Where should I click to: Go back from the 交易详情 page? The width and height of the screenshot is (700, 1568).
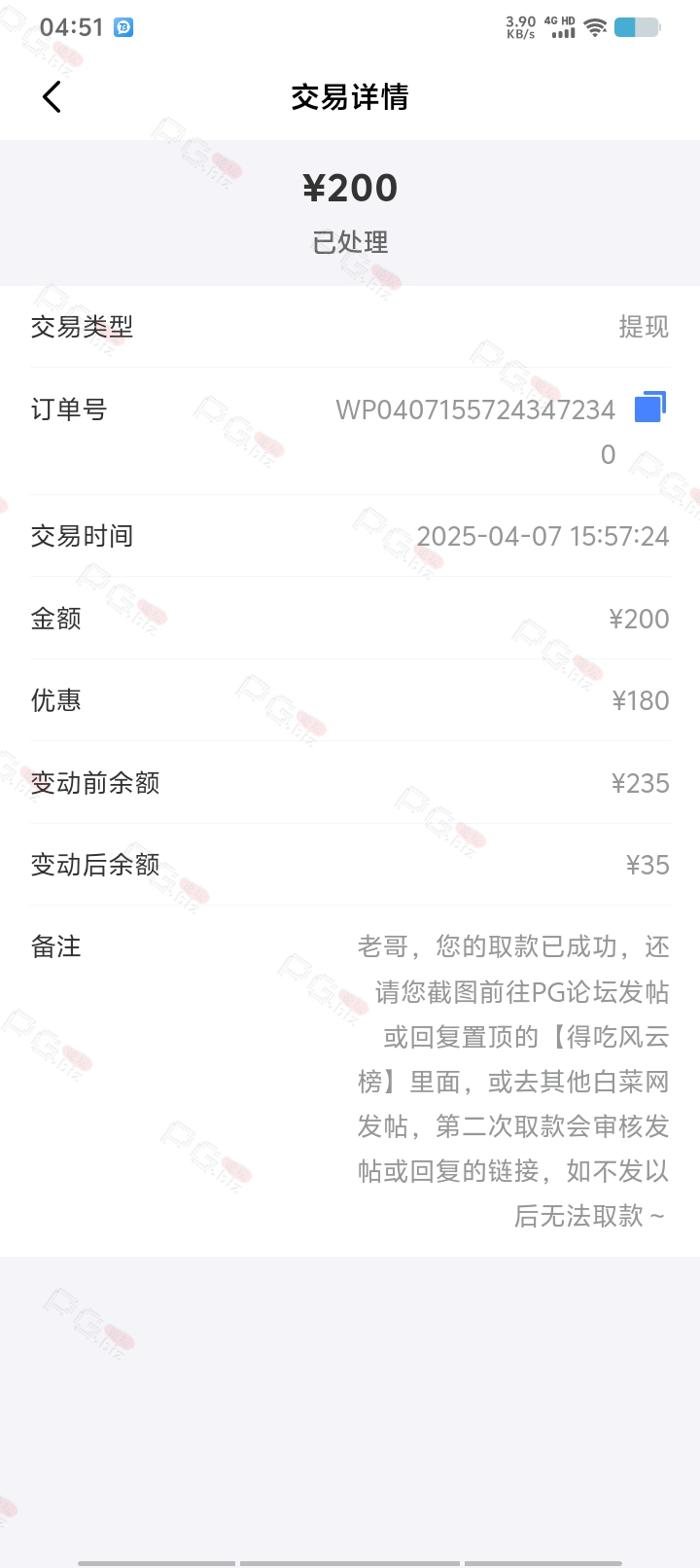pos(52,97)
